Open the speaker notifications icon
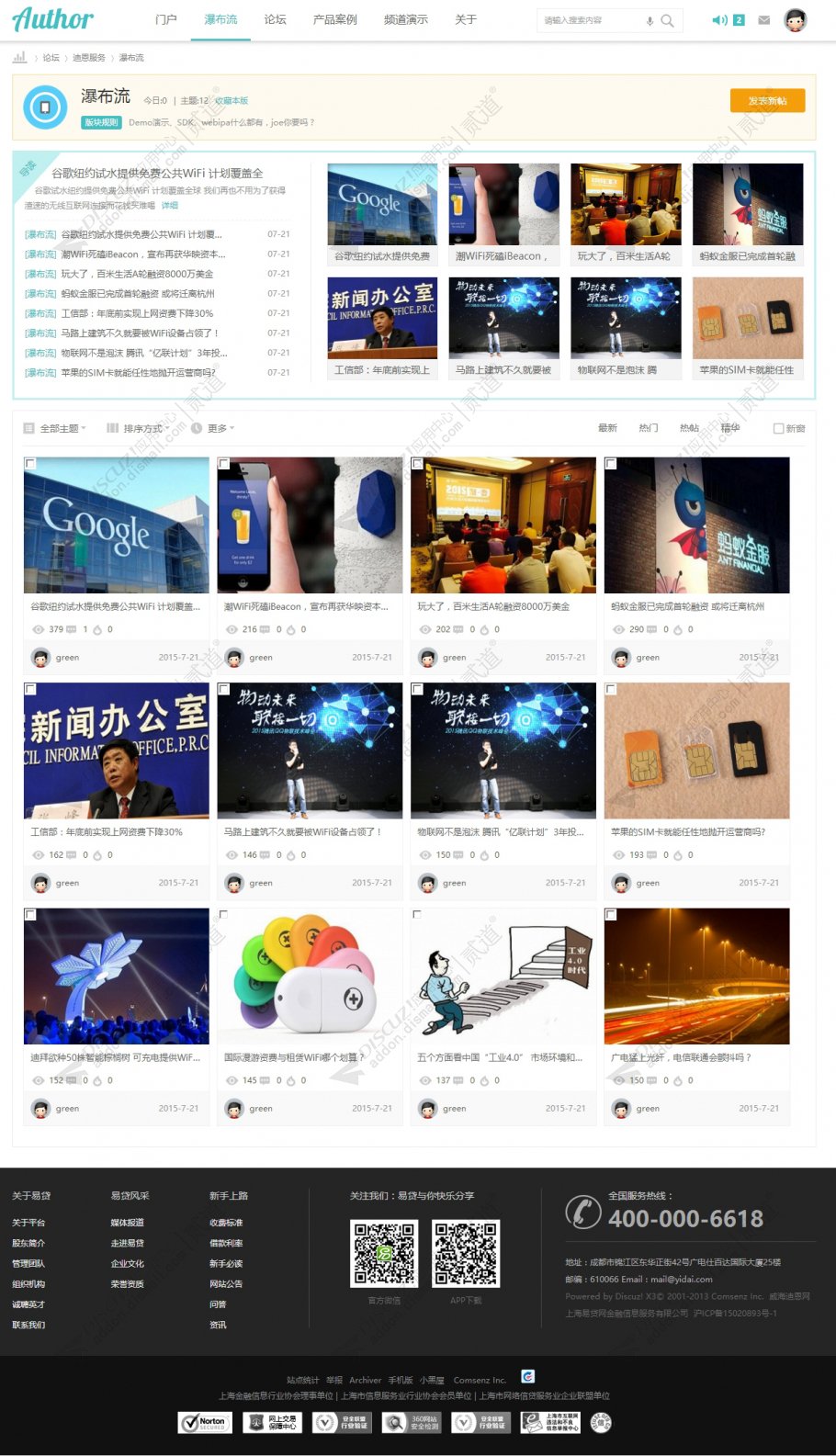 tap(718, 20)
